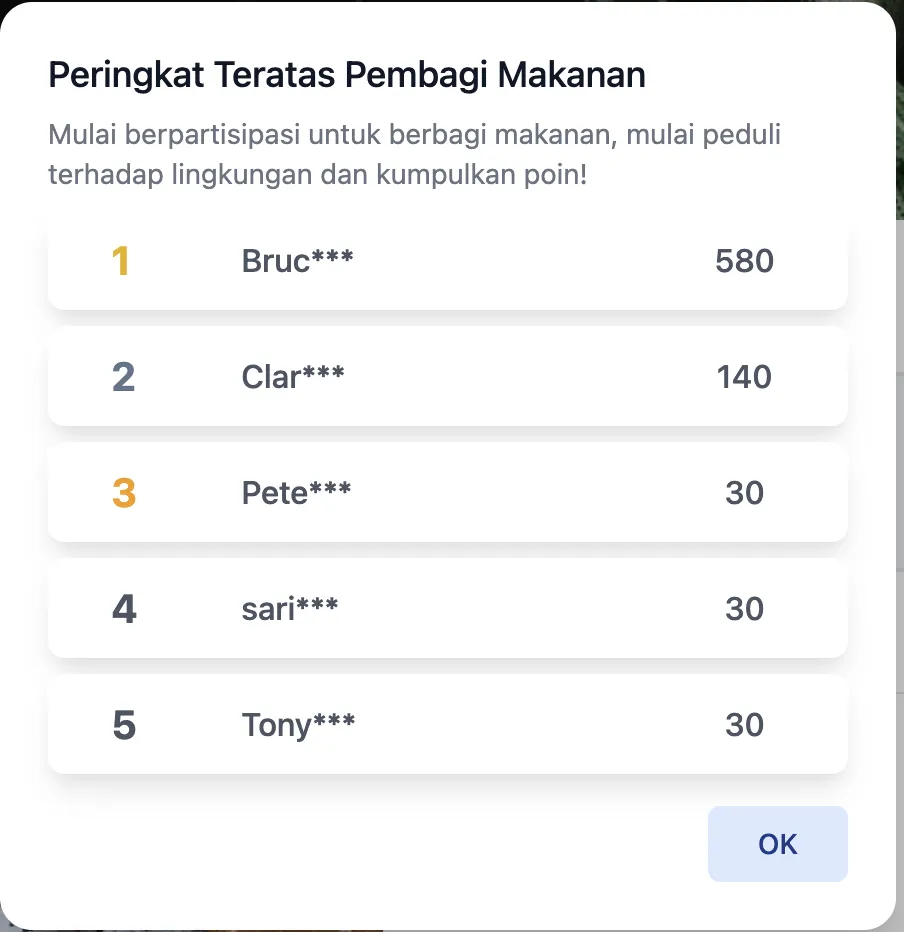Select sari*** username entry
This screenshot has height=932, width=904.
point(289,609)
